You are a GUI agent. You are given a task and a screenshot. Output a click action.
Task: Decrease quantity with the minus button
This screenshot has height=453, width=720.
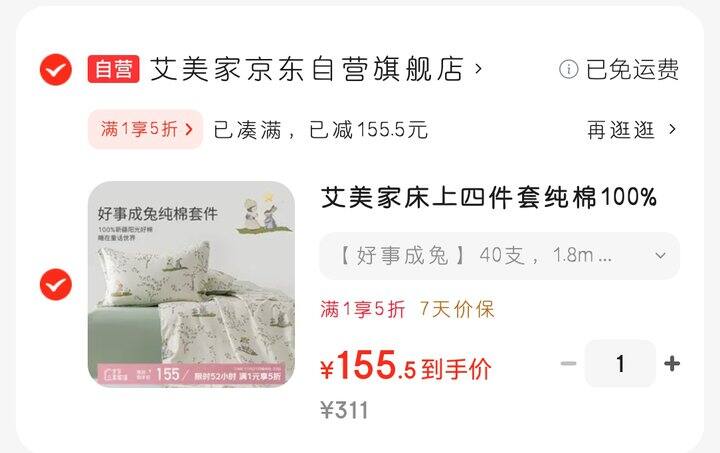coord(569,364)
